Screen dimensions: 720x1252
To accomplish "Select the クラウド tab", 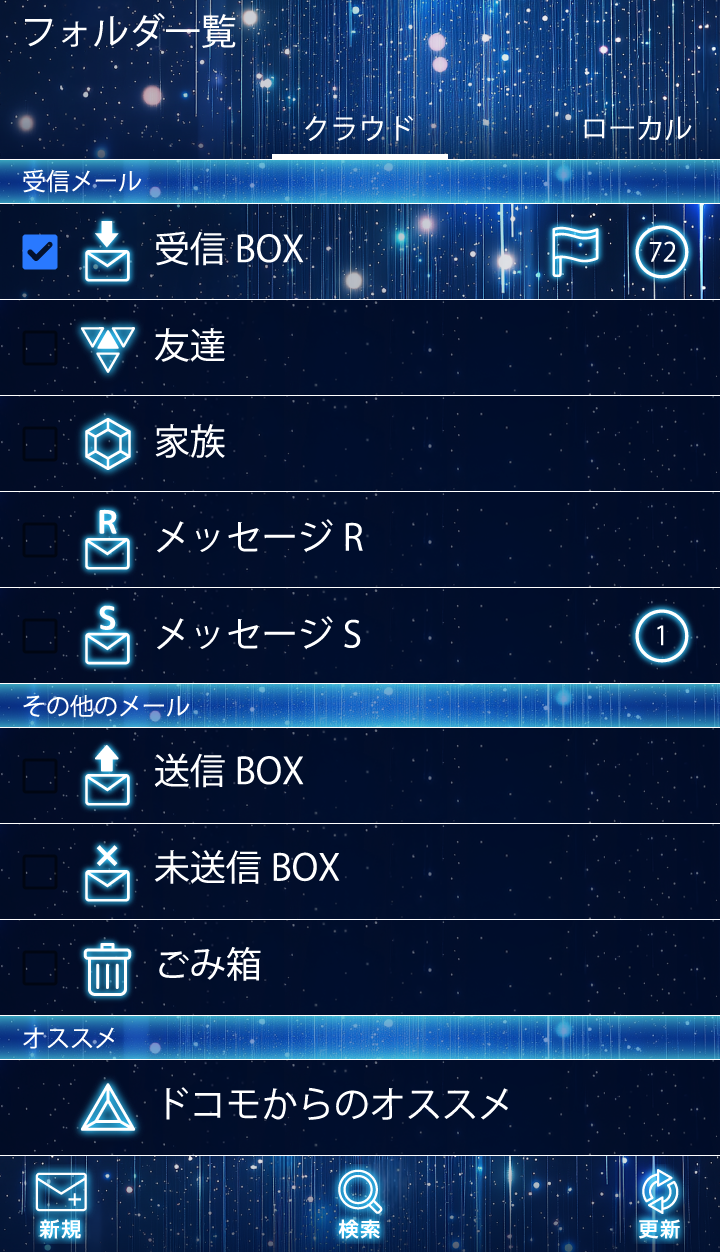I will point(358,129).
